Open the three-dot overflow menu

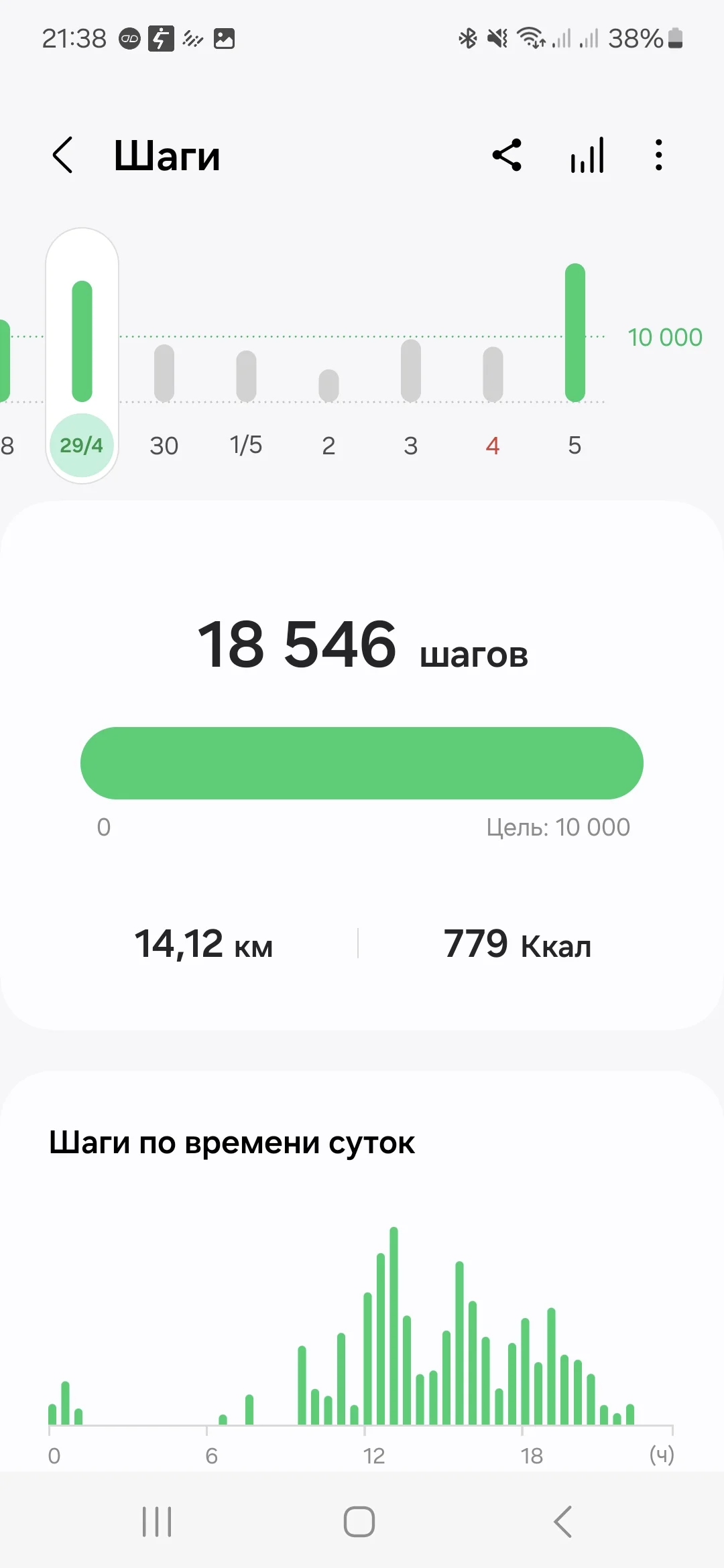coord(659,155)
